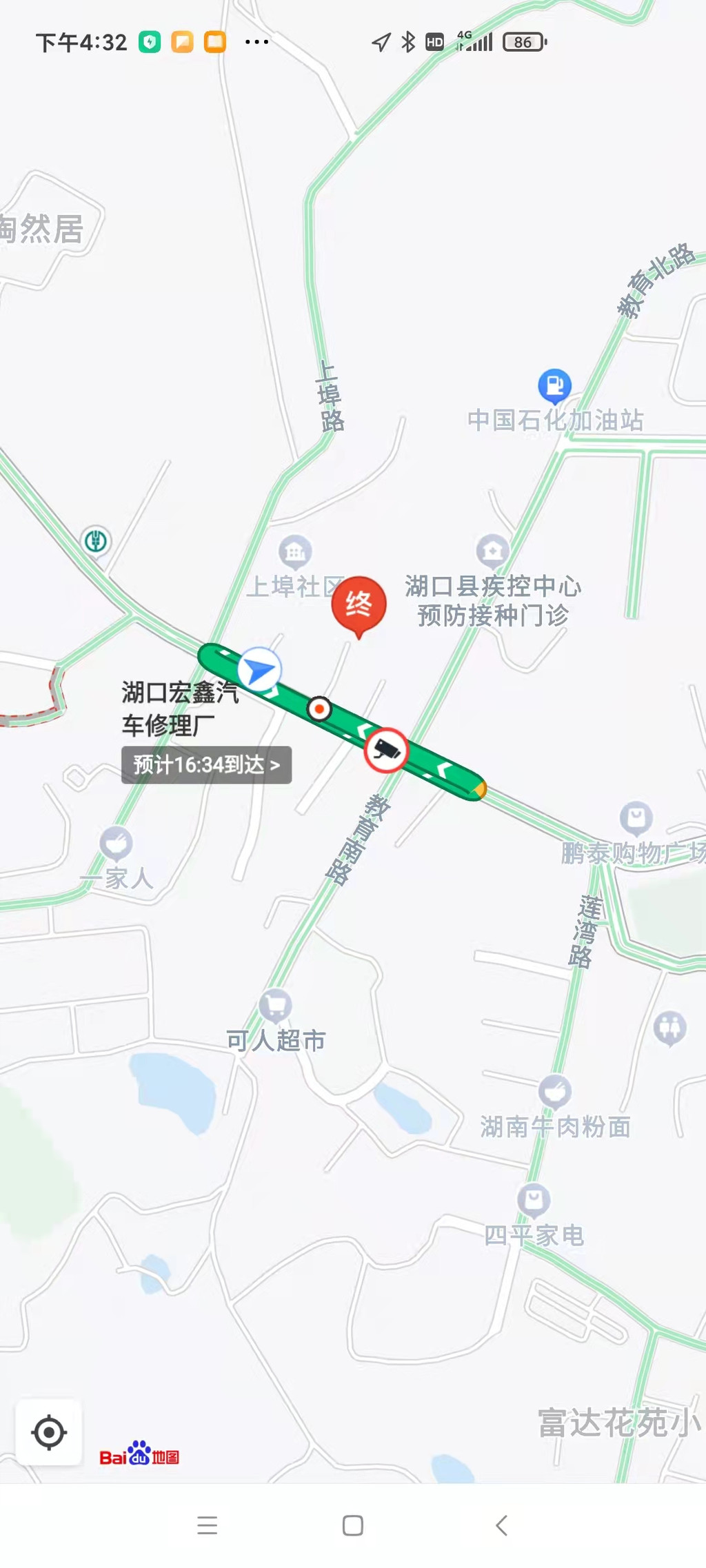Open the 湖南牛肉粉面 restaurant marker
Viewport: 706px width, 1568px height.
tap(554, 1092)
